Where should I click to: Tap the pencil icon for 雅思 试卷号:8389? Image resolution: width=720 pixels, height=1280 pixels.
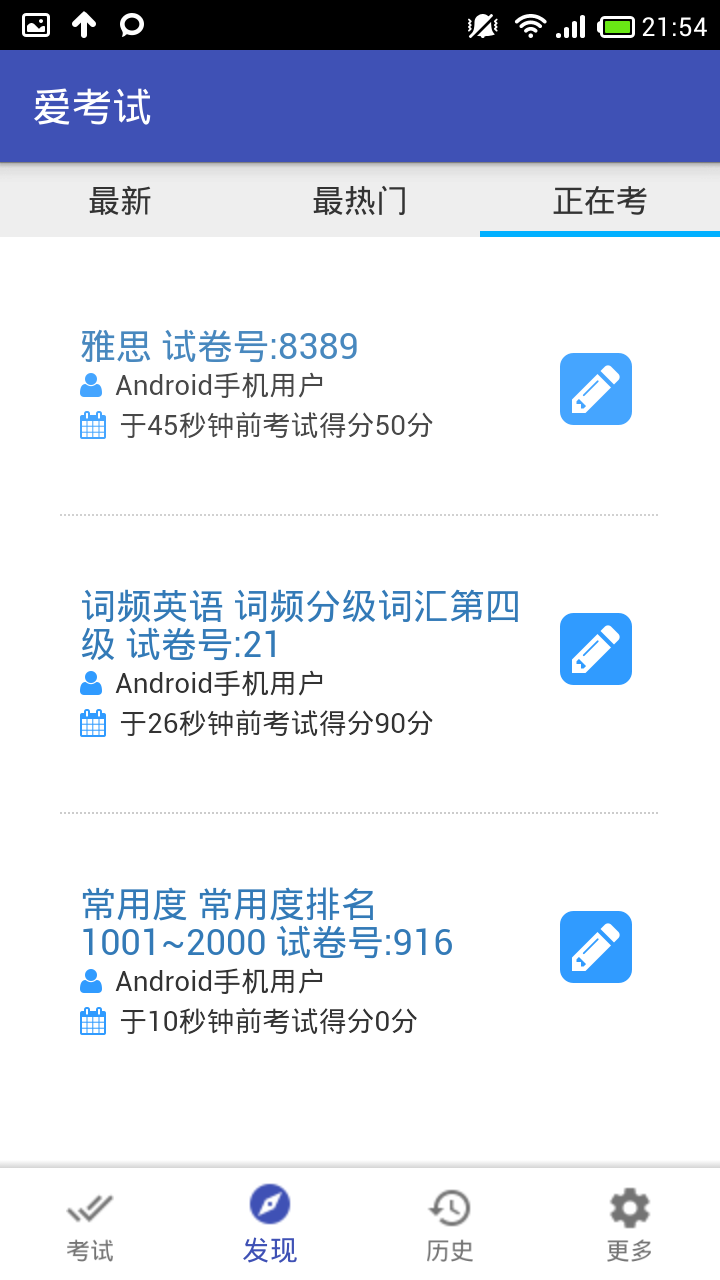click(596, 389)
